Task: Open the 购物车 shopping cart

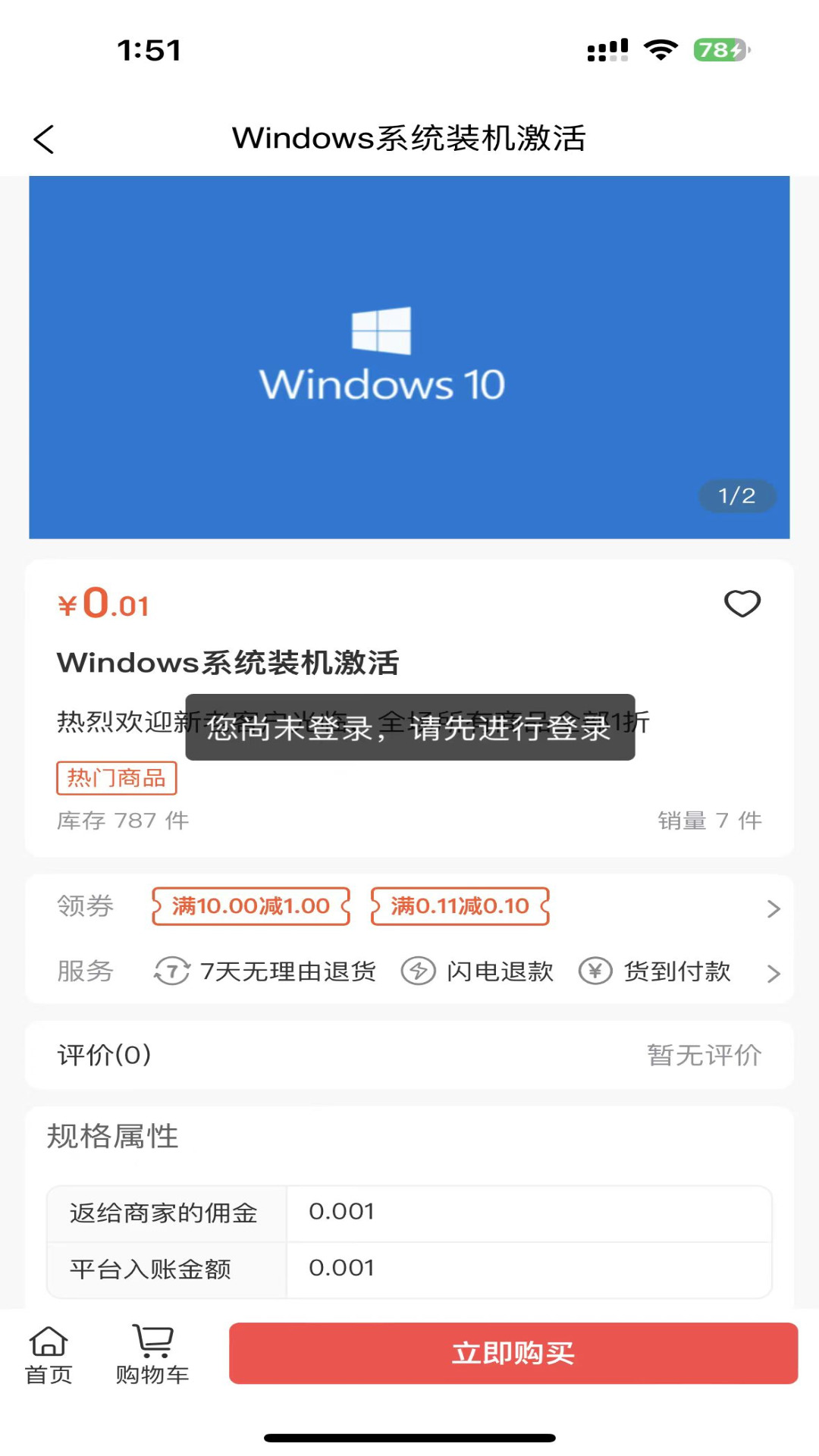Action: pyautogui.click(x=152, y=1355)
